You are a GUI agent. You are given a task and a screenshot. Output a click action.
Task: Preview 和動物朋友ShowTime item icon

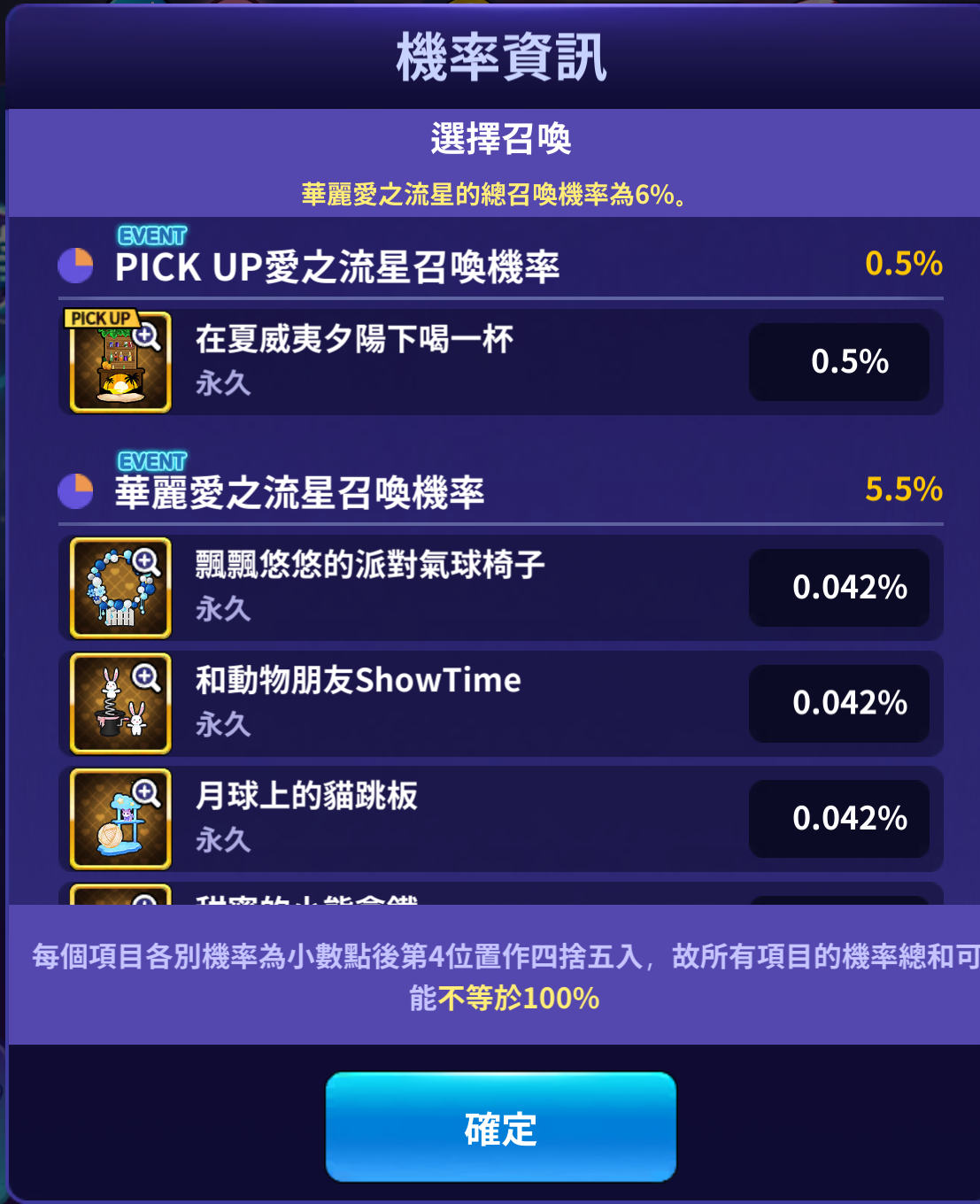[120, 704]
